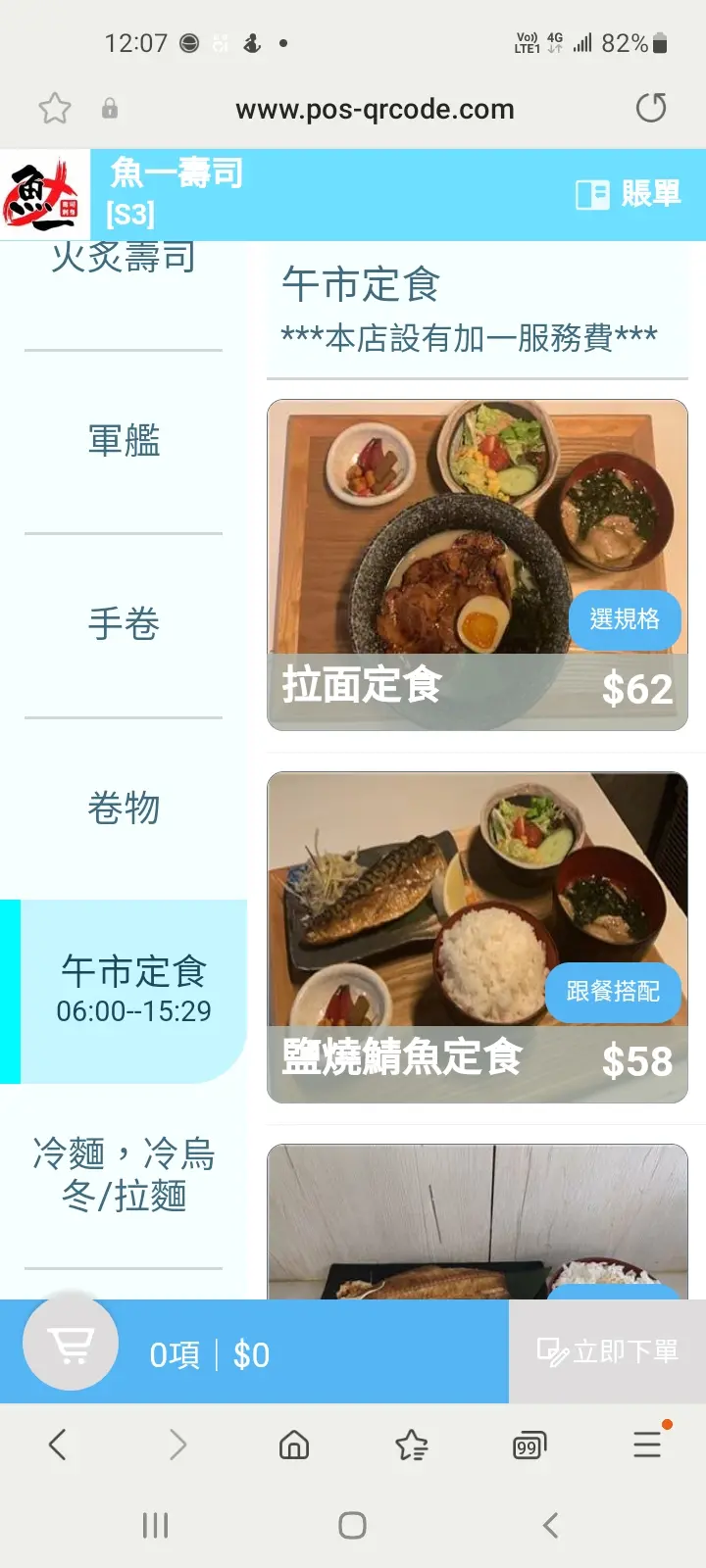Reload the page
Image resolution: width=706 pixels, height=1568 pixels.
click(651, 108)
